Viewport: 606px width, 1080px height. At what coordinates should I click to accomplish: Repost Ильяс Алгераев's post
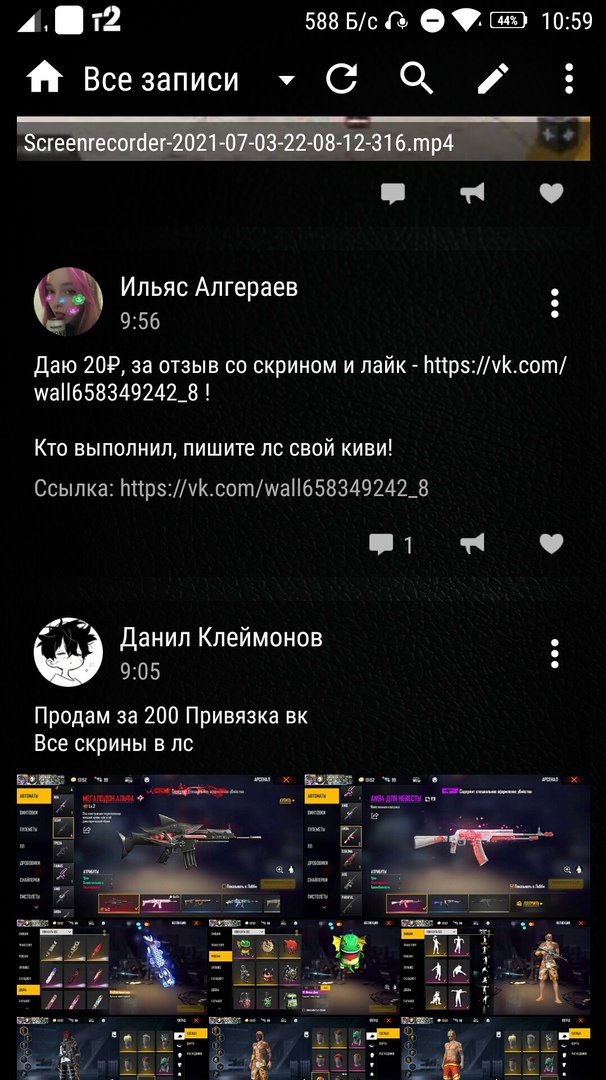(x=472, y=543)
